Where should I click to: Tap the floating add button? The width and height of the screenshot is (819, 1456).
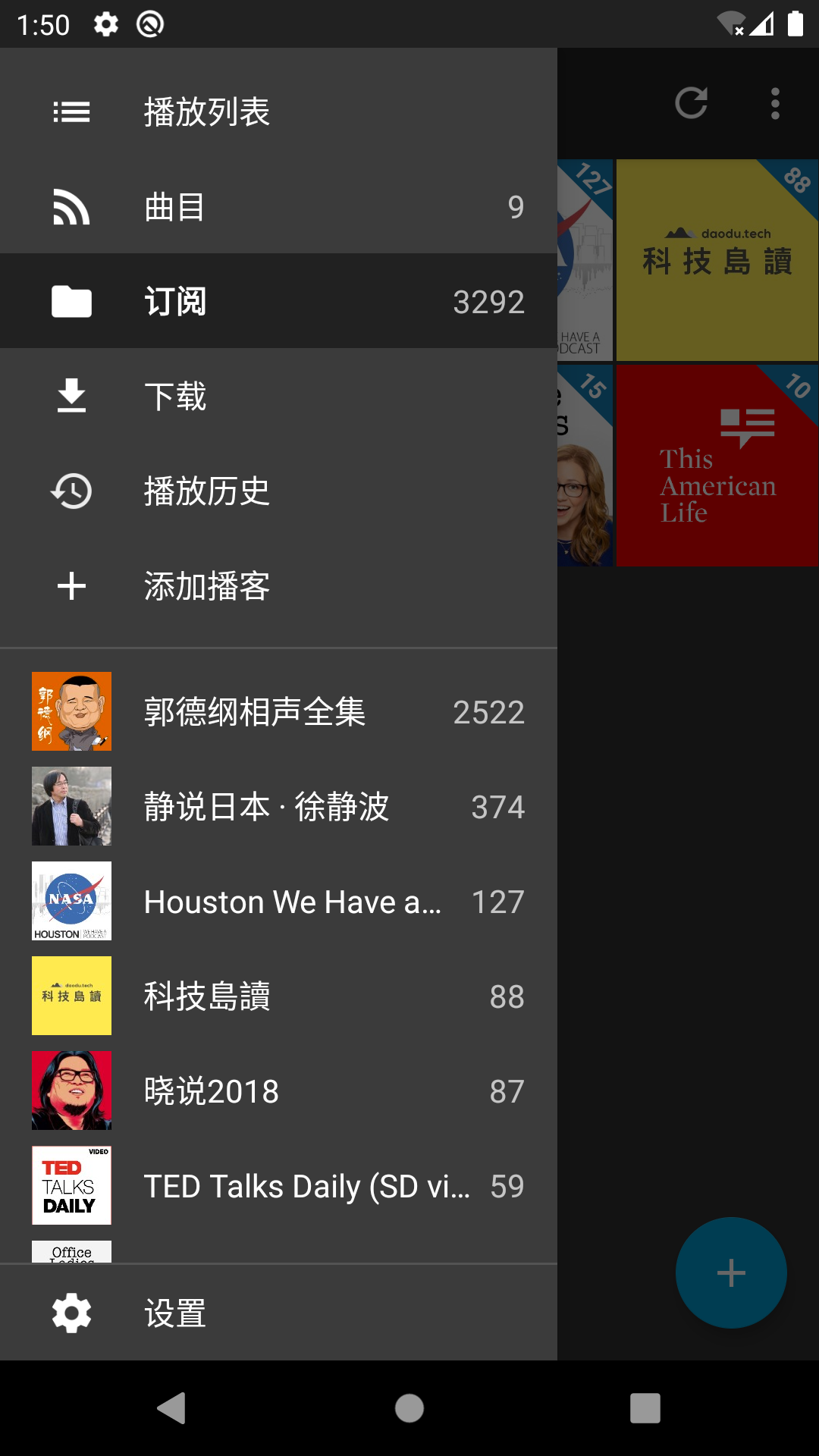731,1272
